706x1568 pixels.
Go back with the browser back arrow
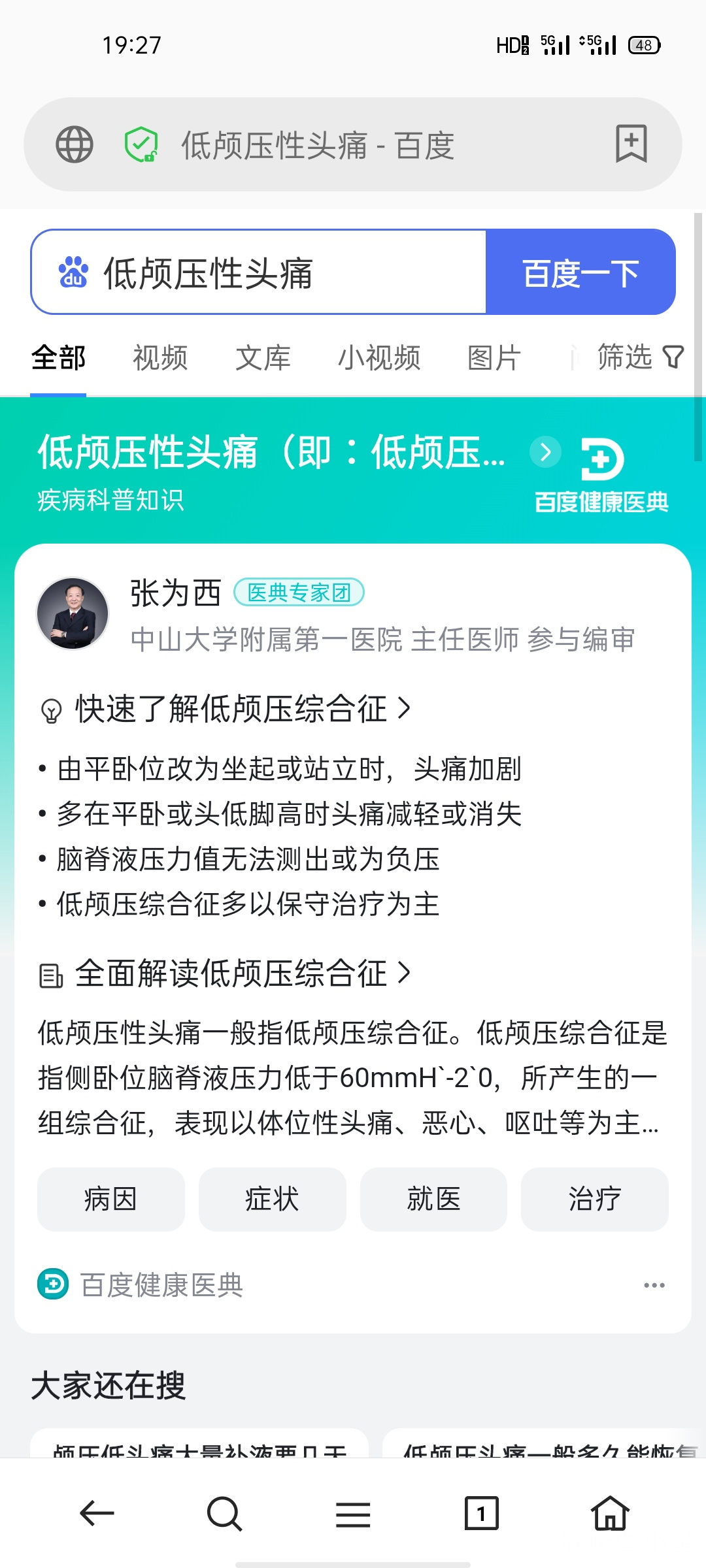[x=97, y=1513]
